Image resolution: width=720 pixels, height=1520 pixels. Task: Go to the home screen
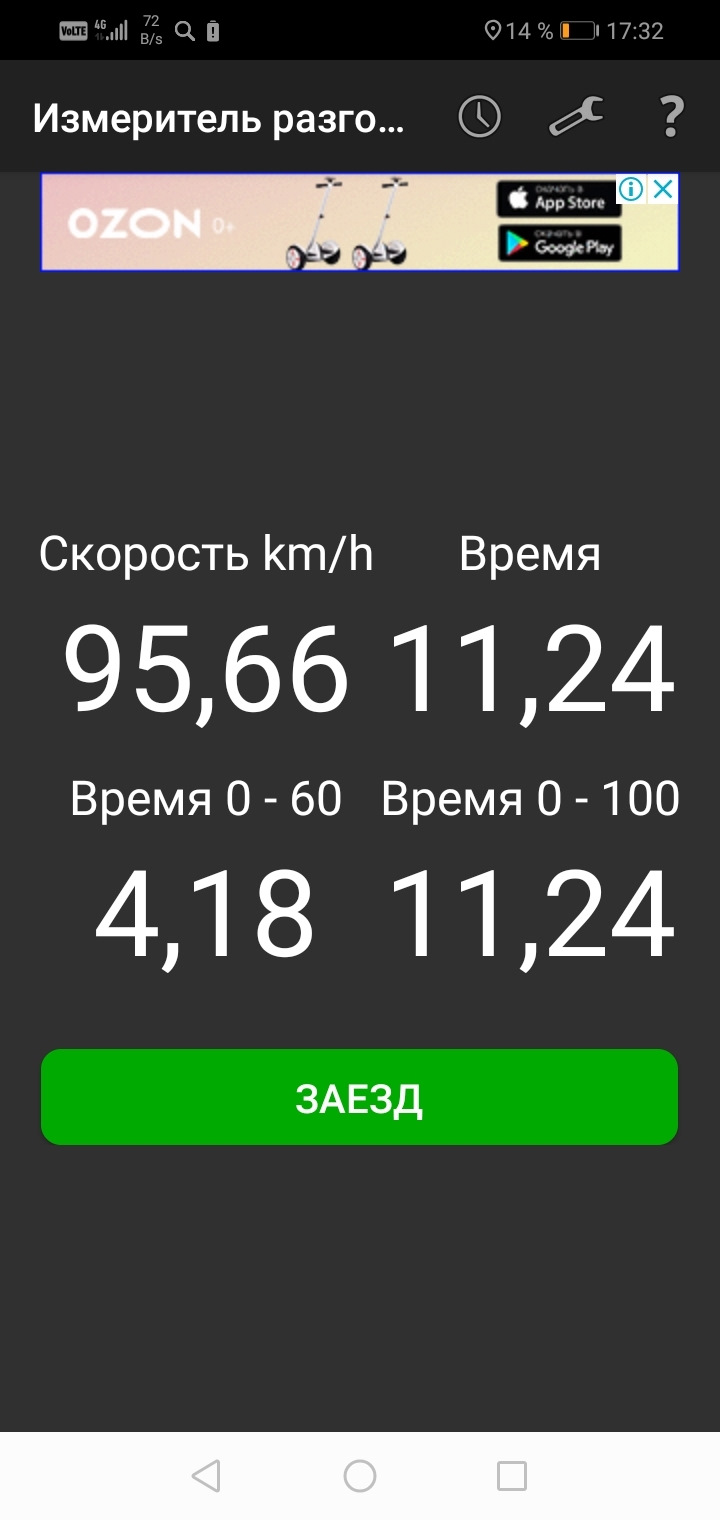[x=360, y=1476]
